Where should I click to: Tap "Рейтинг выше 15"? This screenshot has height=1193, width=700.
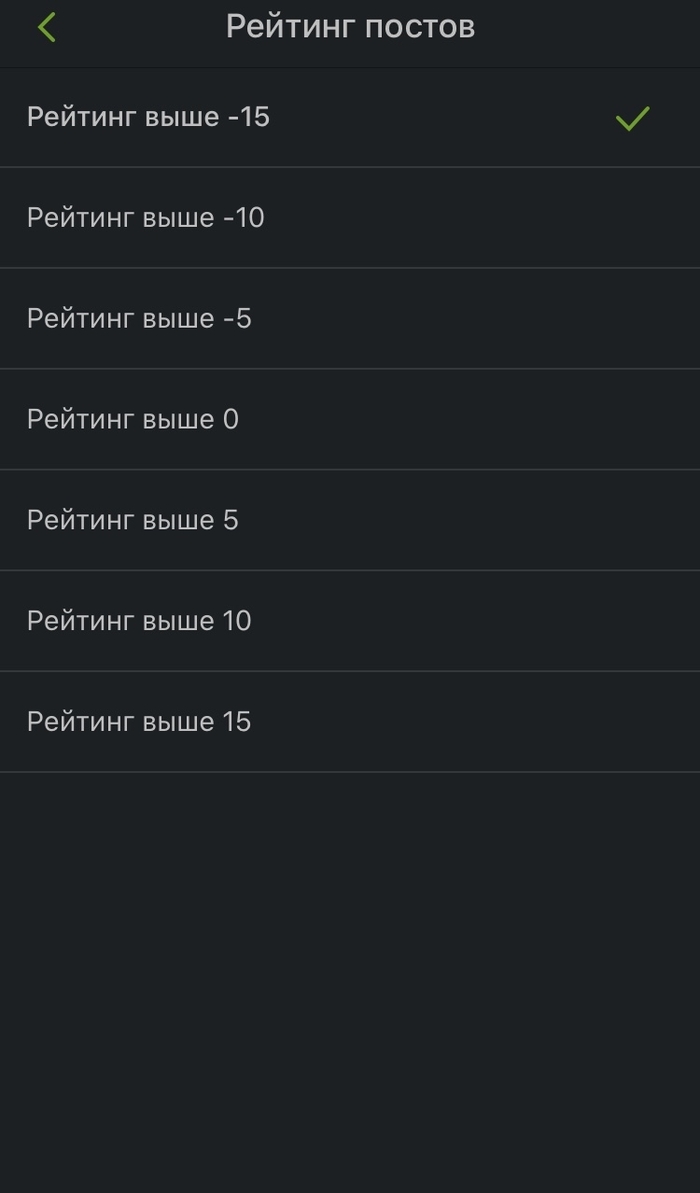tap(139, 722)
